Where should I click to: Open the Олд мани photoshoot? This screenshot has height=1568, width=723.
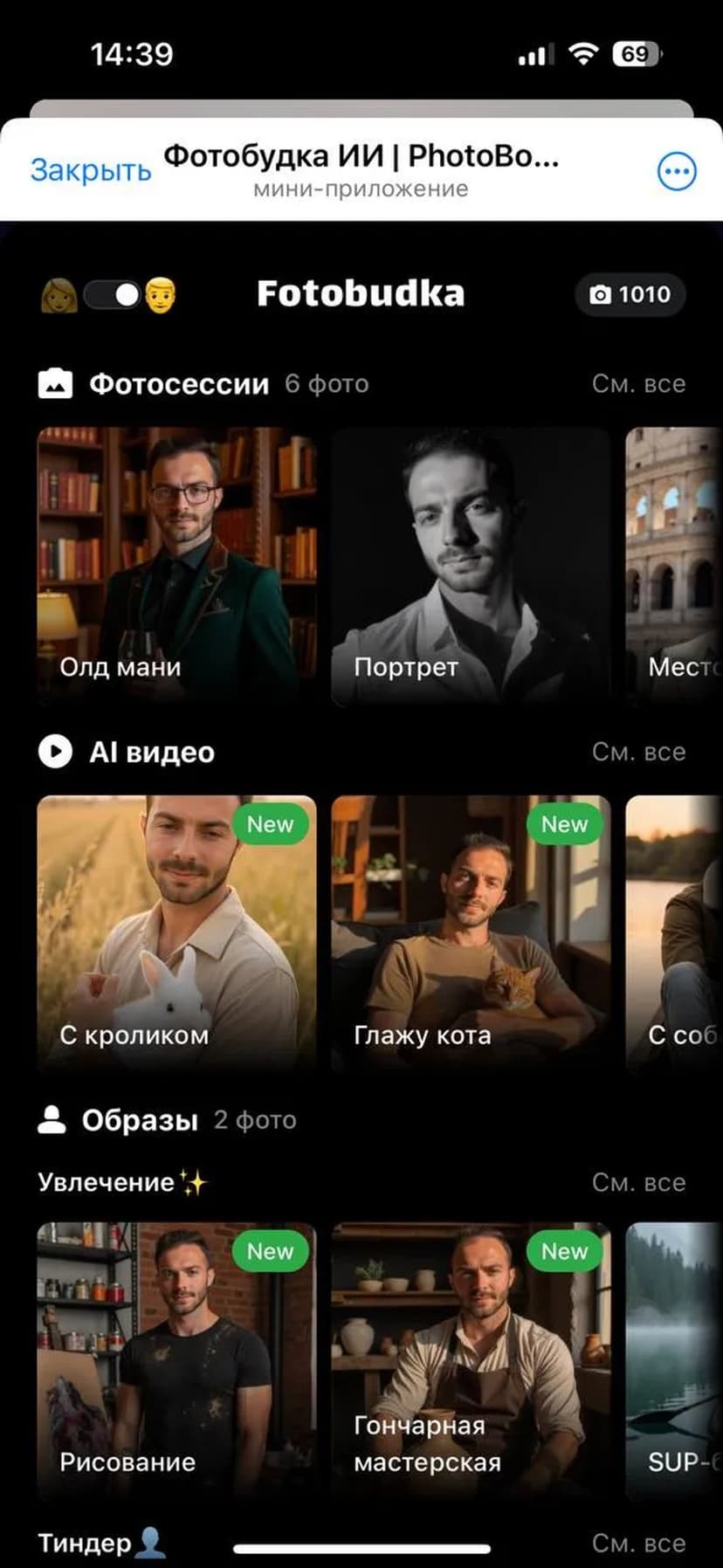pyautogui.click(x=176, y=565)
